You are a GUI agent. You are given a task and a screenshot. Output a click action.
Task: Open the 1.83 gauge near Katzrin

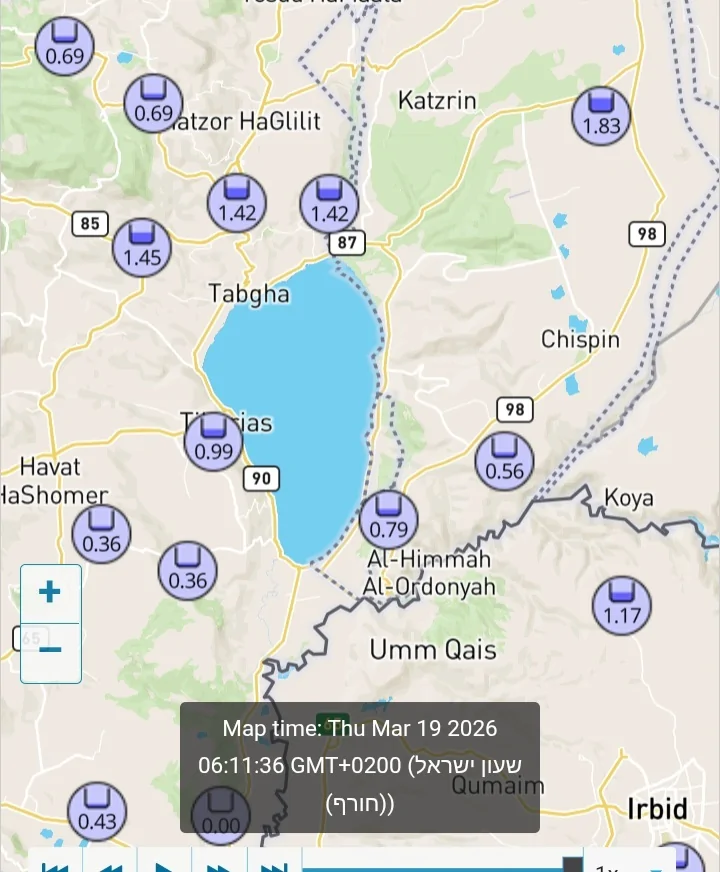pyautogui.click(x=601, y=115)
